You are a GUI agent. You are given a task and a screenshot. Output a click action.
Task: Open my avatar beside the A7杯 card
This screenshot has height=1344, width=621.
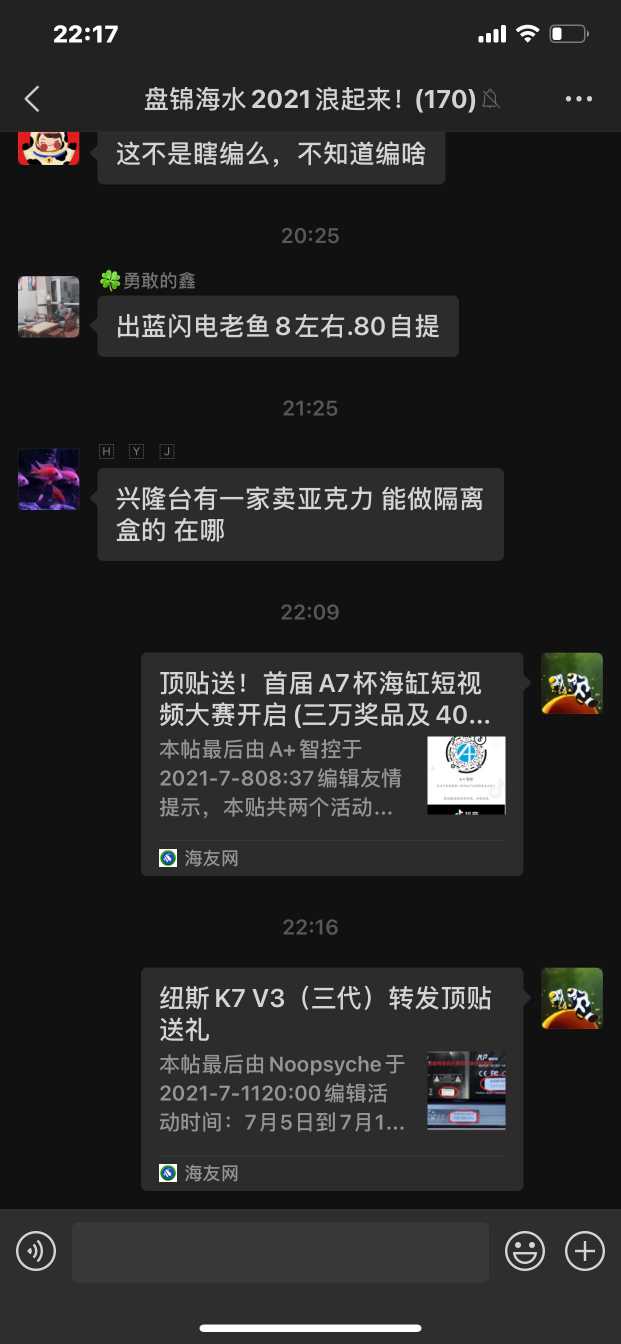coord(571,683)
